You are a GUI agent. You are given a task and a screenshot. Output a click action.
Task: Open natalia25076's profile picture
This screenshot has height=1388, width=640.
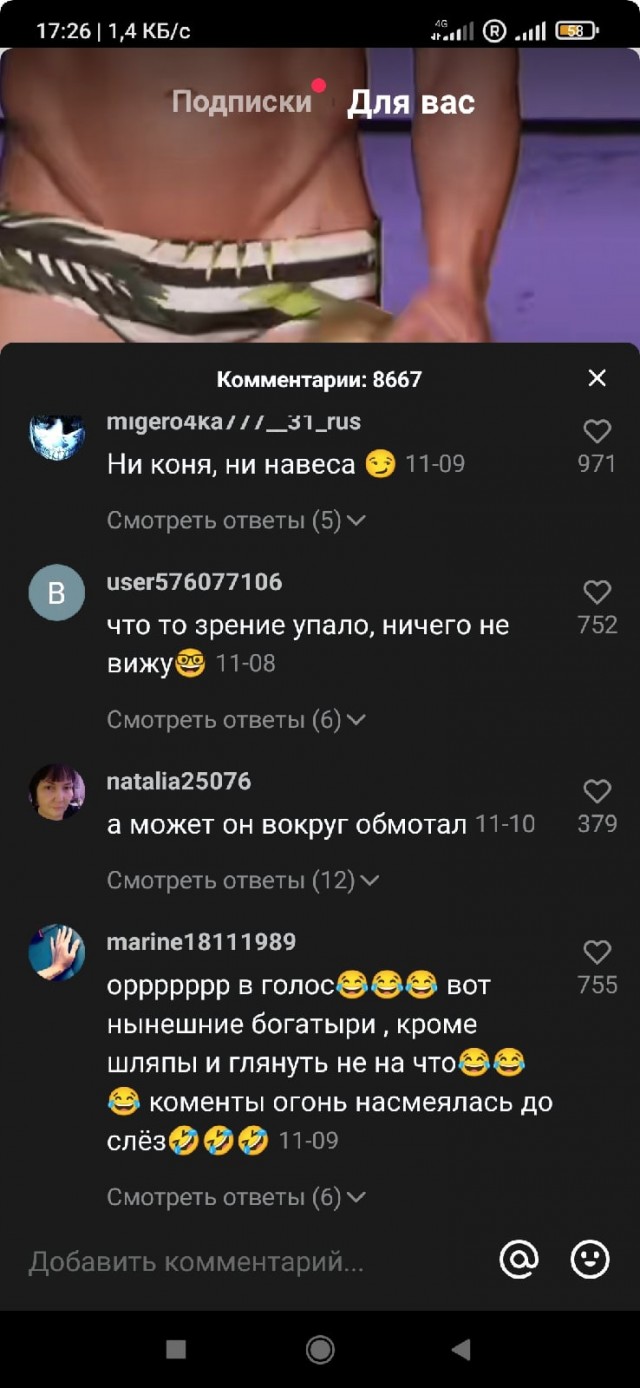click(x=56, y=792)
